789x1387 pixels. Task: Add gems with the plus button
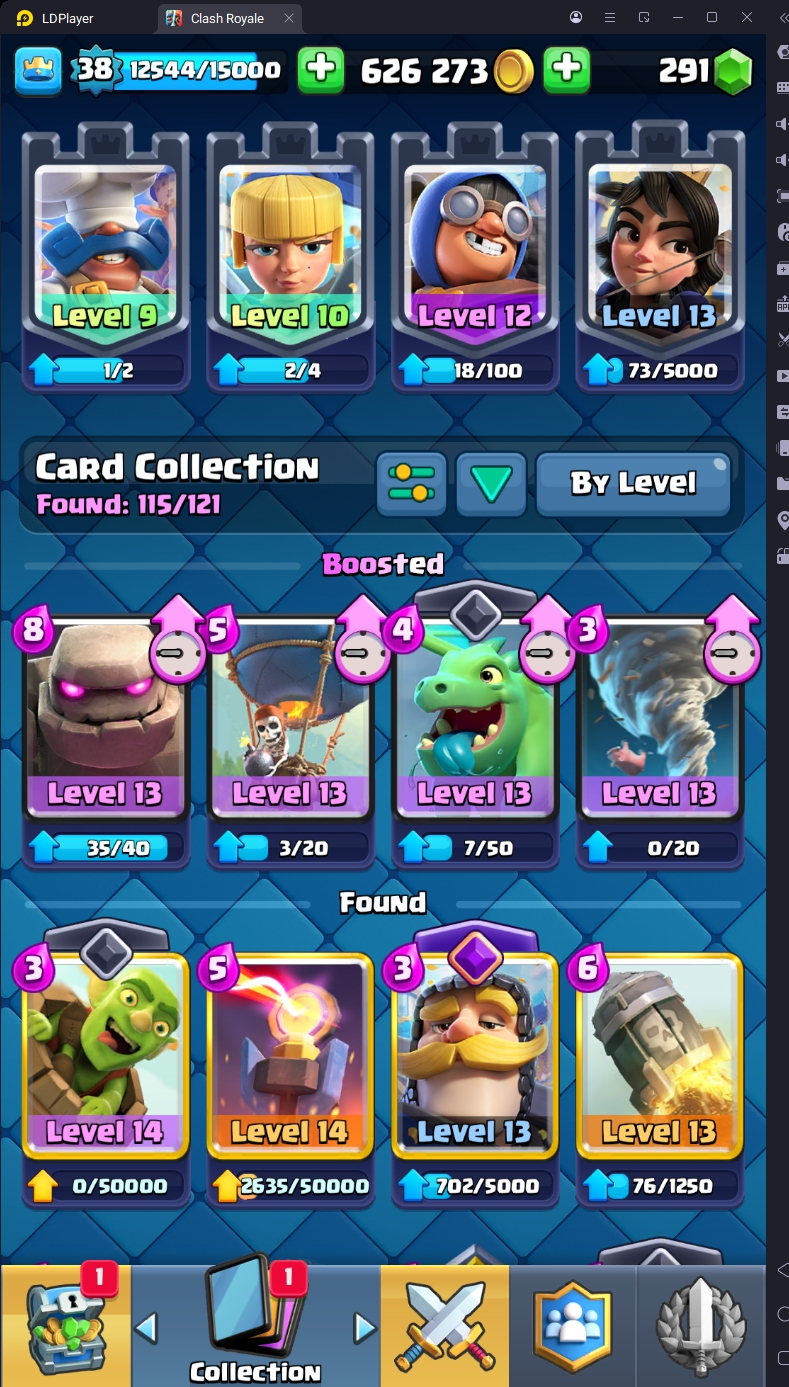click(x=566, y=69)
